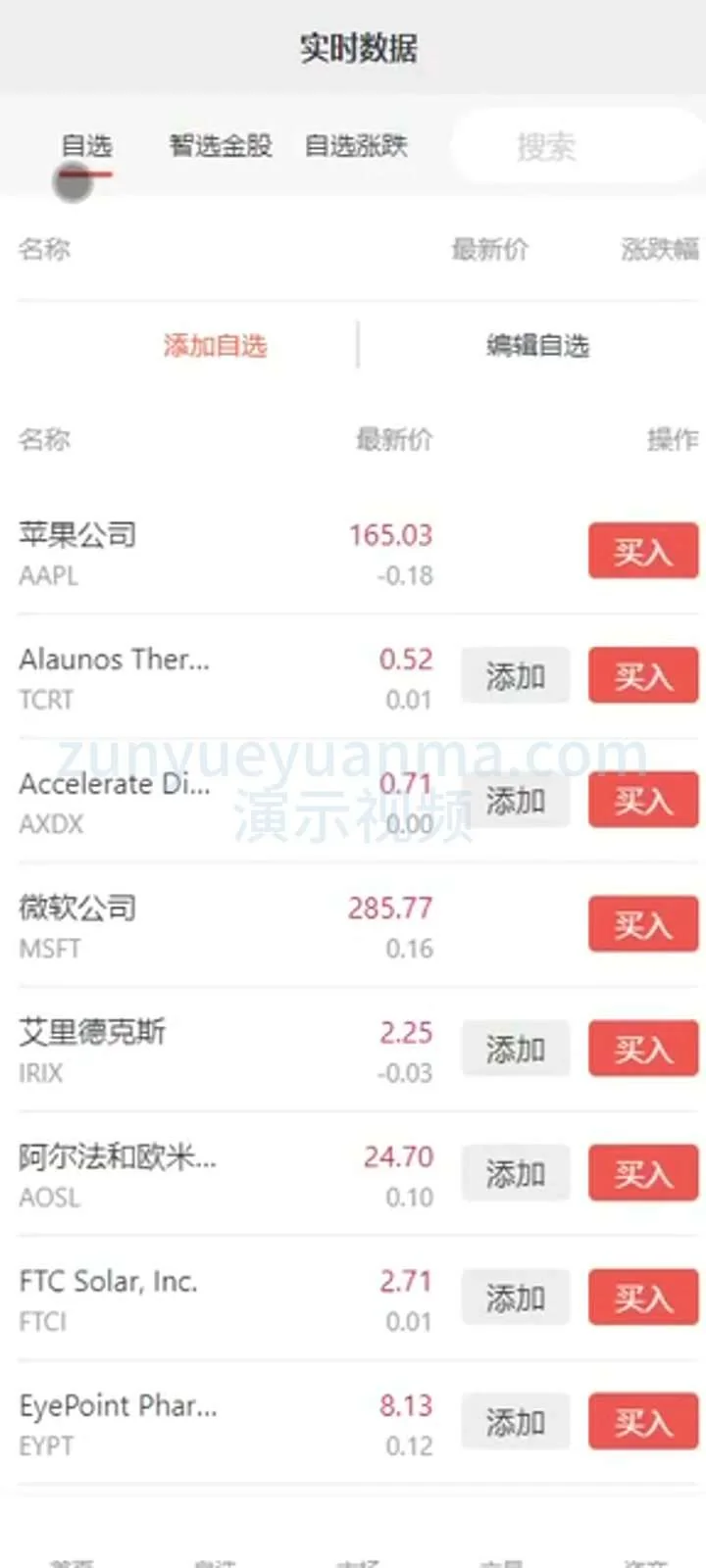Tap 添加 for AOSL stock
706x1568 pixels.
pyautogui.click(x=515, y=1174)
